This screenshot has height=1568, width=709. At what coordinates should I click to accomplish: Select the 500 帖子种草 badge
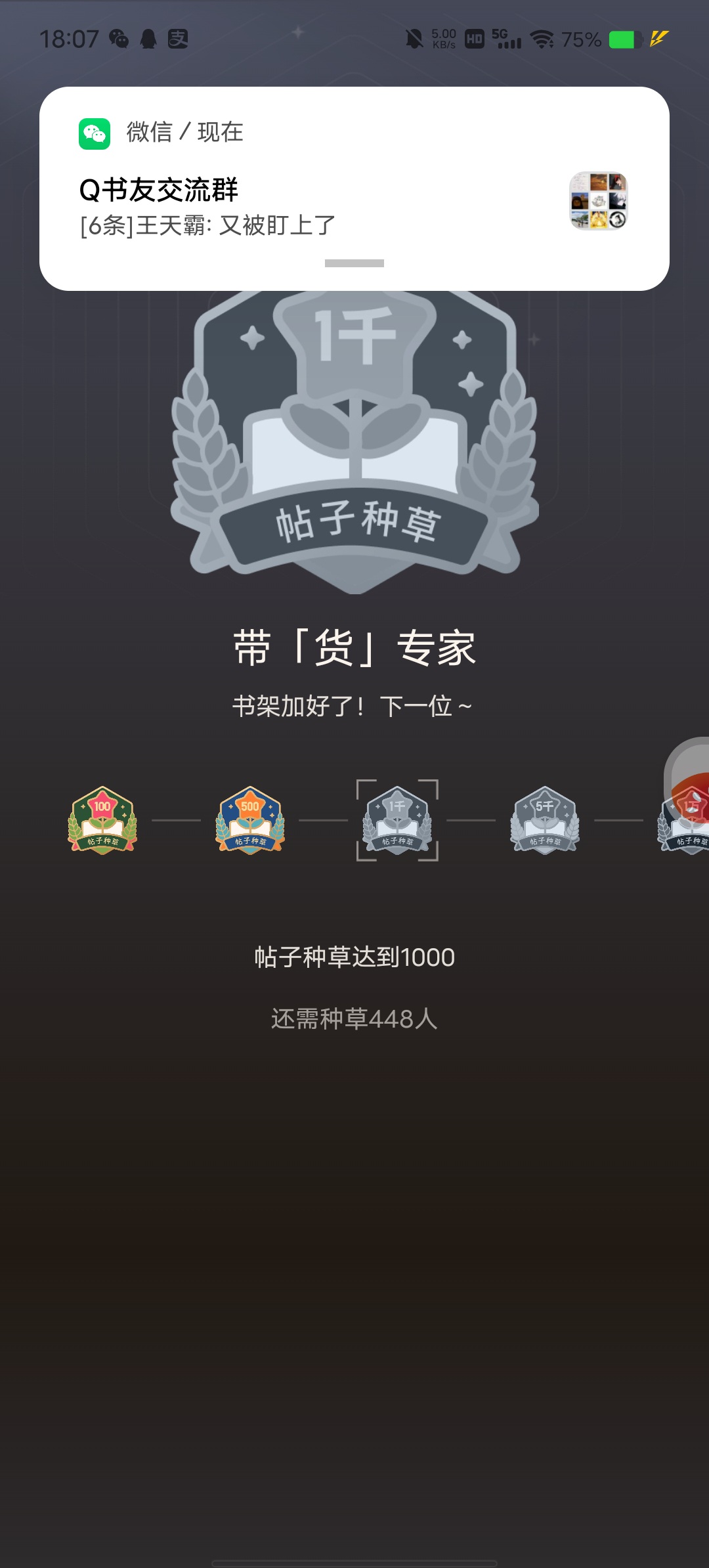pos(250,820)
